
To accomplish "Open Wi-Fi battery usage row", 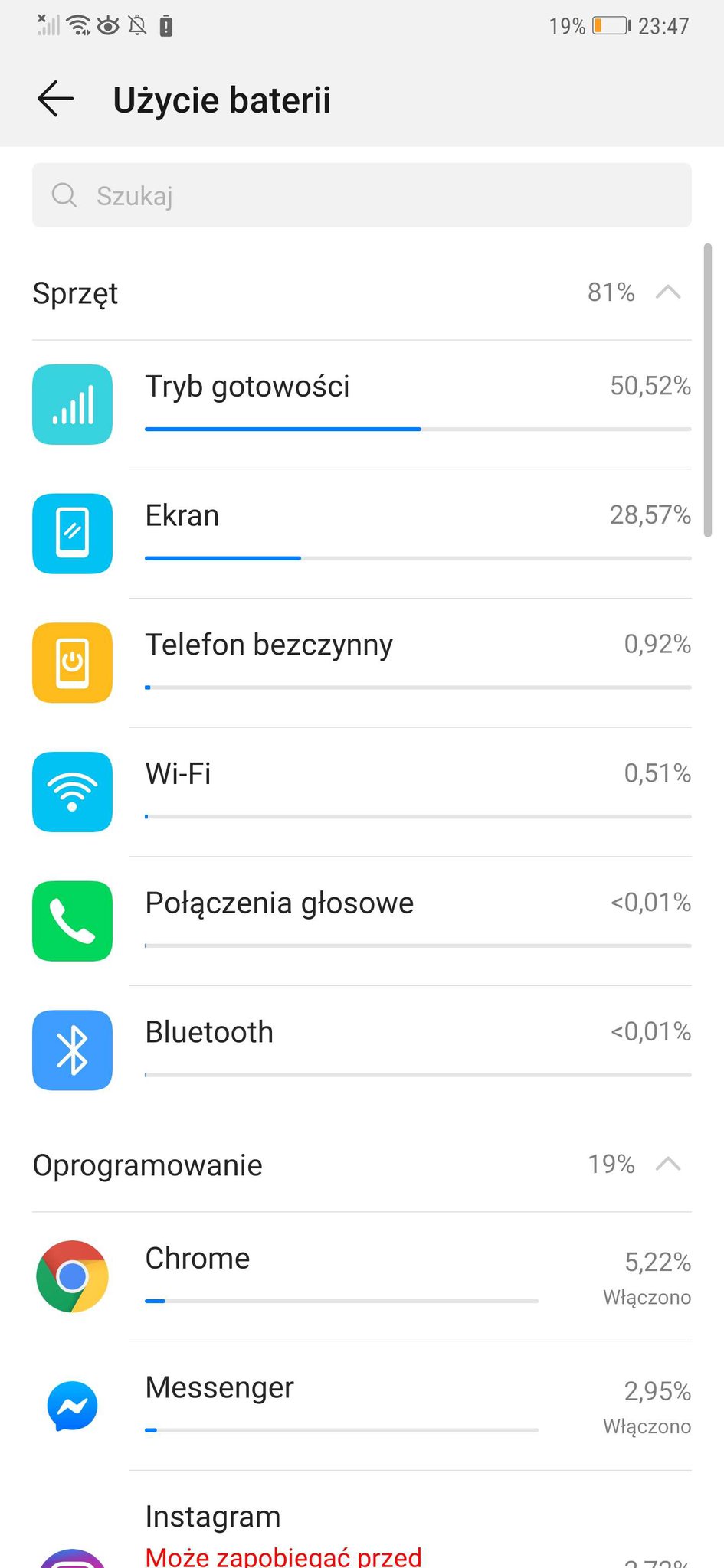I will click(362, 792).
